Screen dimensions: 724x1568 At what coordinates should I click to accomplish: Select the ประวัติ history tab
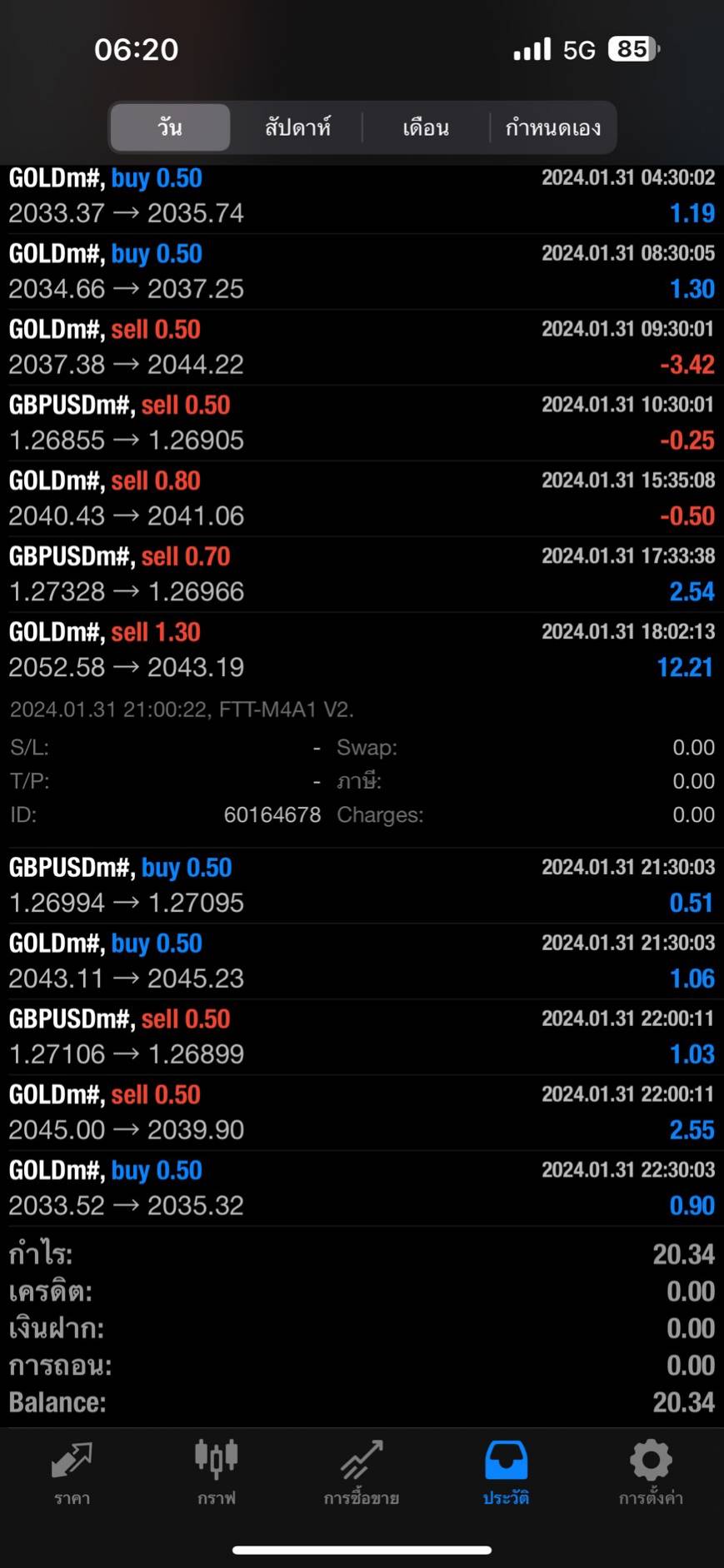[x=506, y=1473]
